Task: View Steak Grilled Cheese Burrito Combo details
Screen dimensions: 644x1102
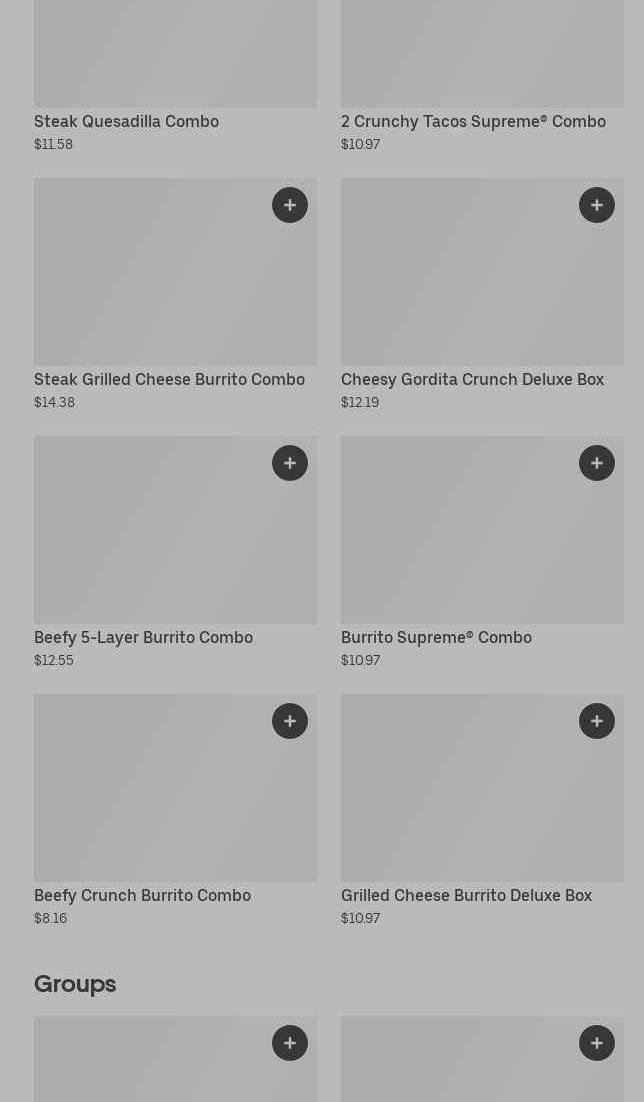Action: click(x=175, y=294)
